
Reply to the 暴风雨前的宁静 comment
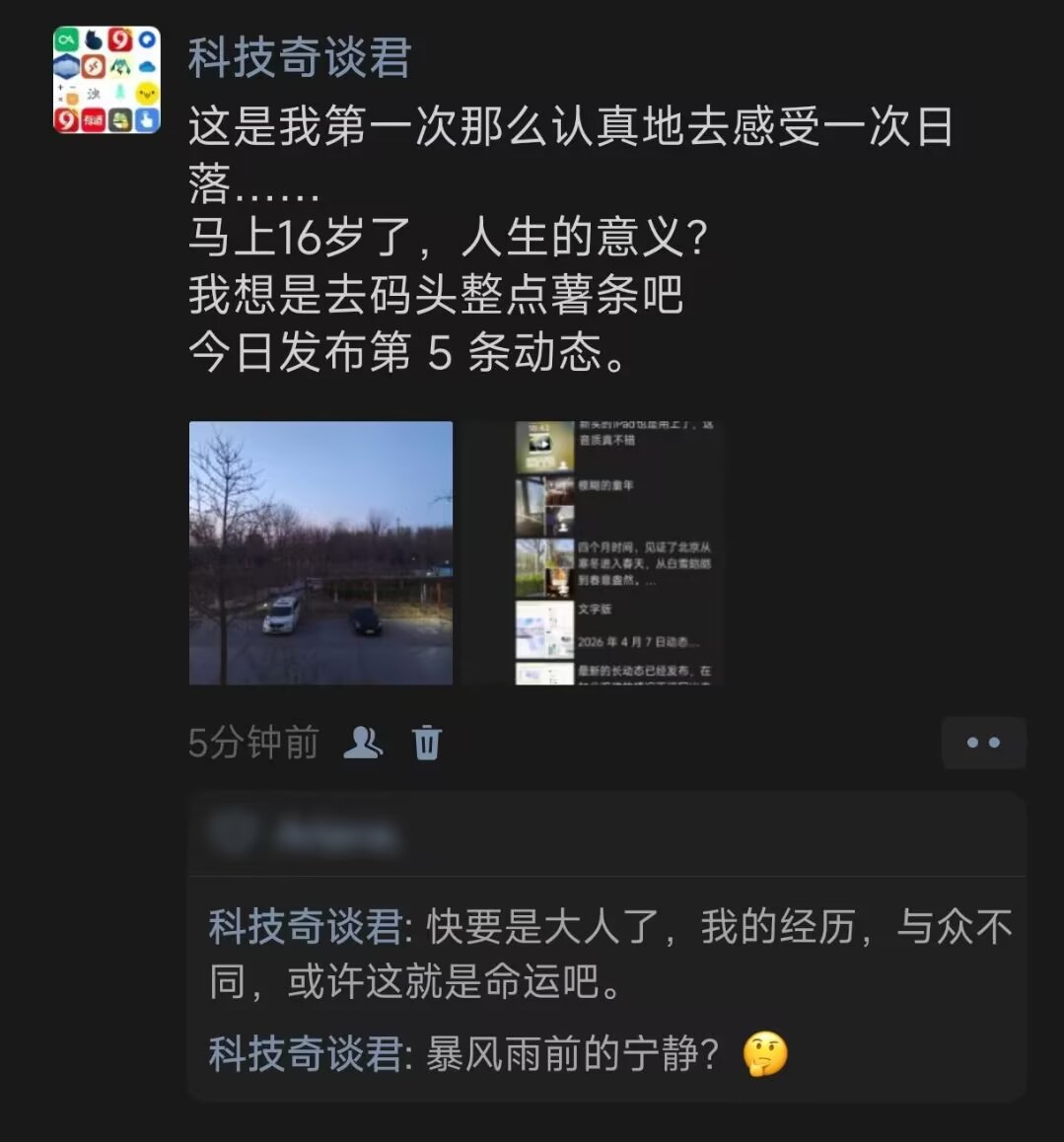point(562,1054)
